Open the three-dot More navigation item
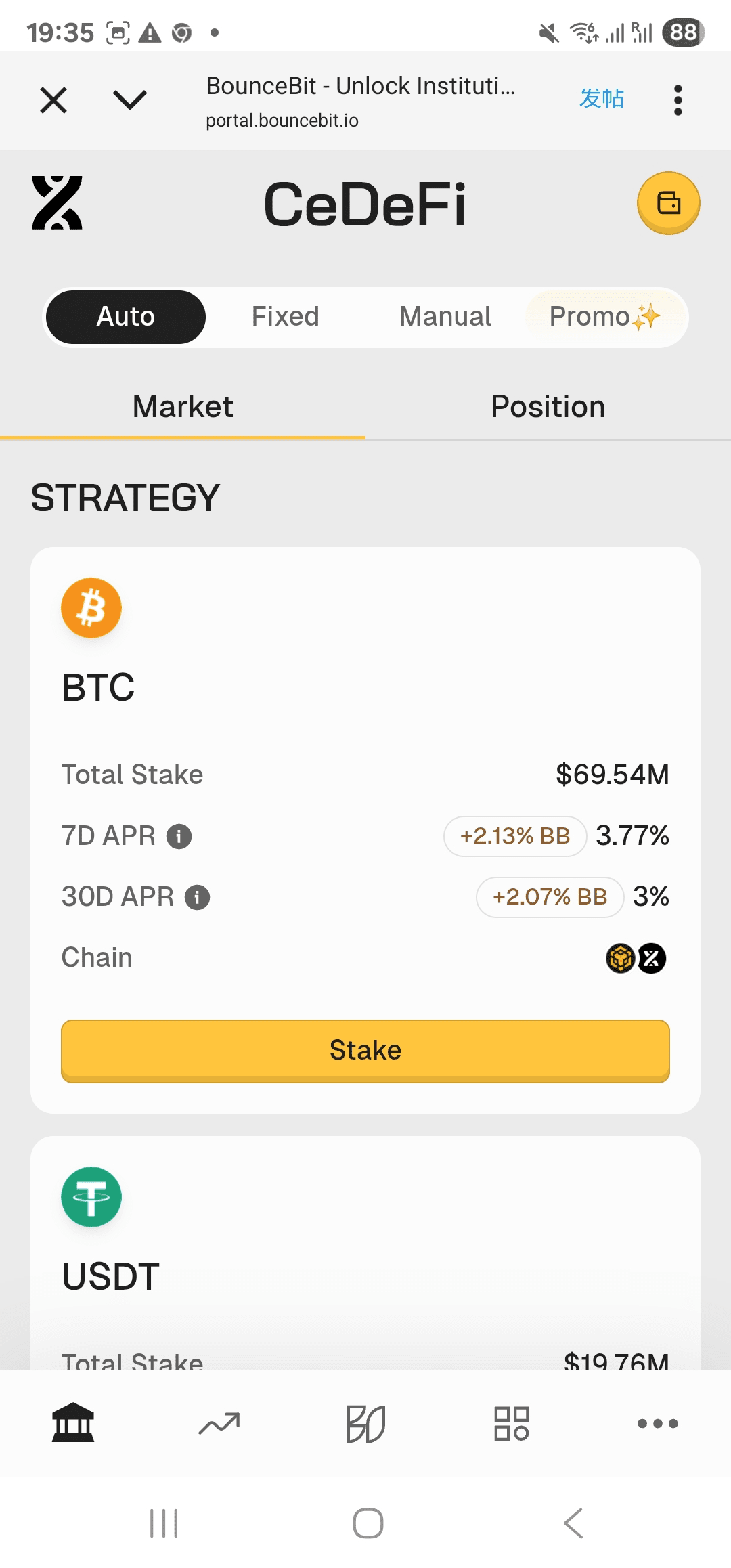This screenshot has height=1568, width=731. (658, 1423)
